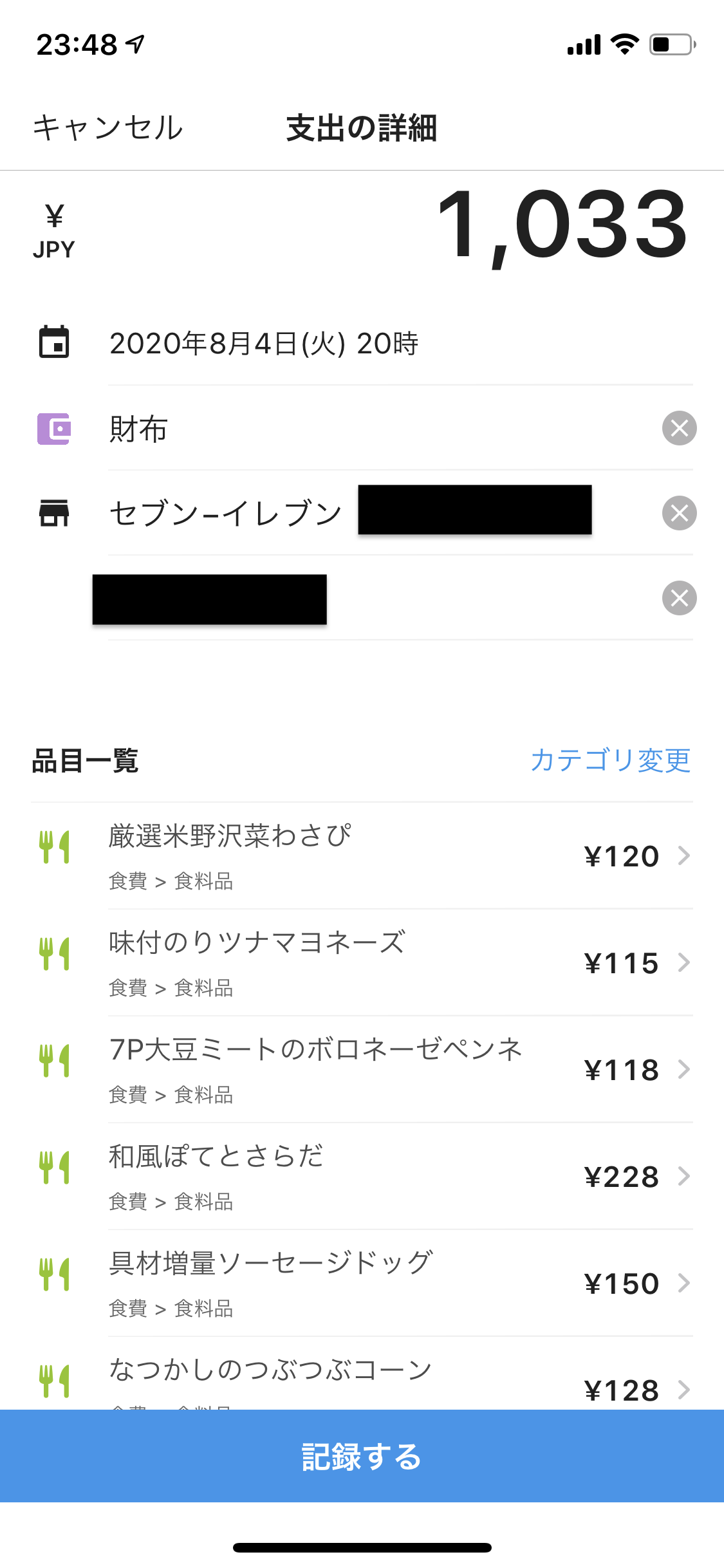The height and width of the screenshot is (1568, 724).
Task: Open item 和風ぽてとさらだ
Action: pos(362,1177)
